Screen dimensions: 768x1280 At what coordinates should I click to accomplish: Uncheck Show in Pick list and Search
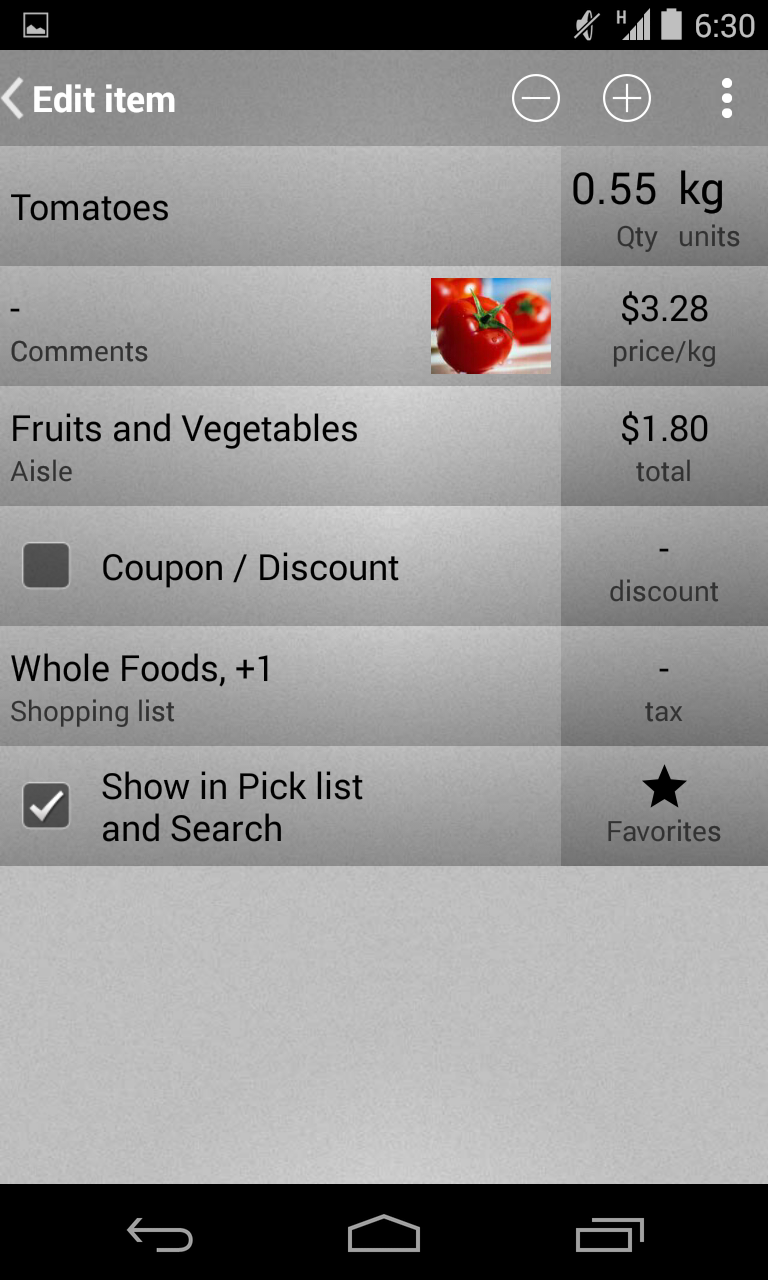pos(46,806)
